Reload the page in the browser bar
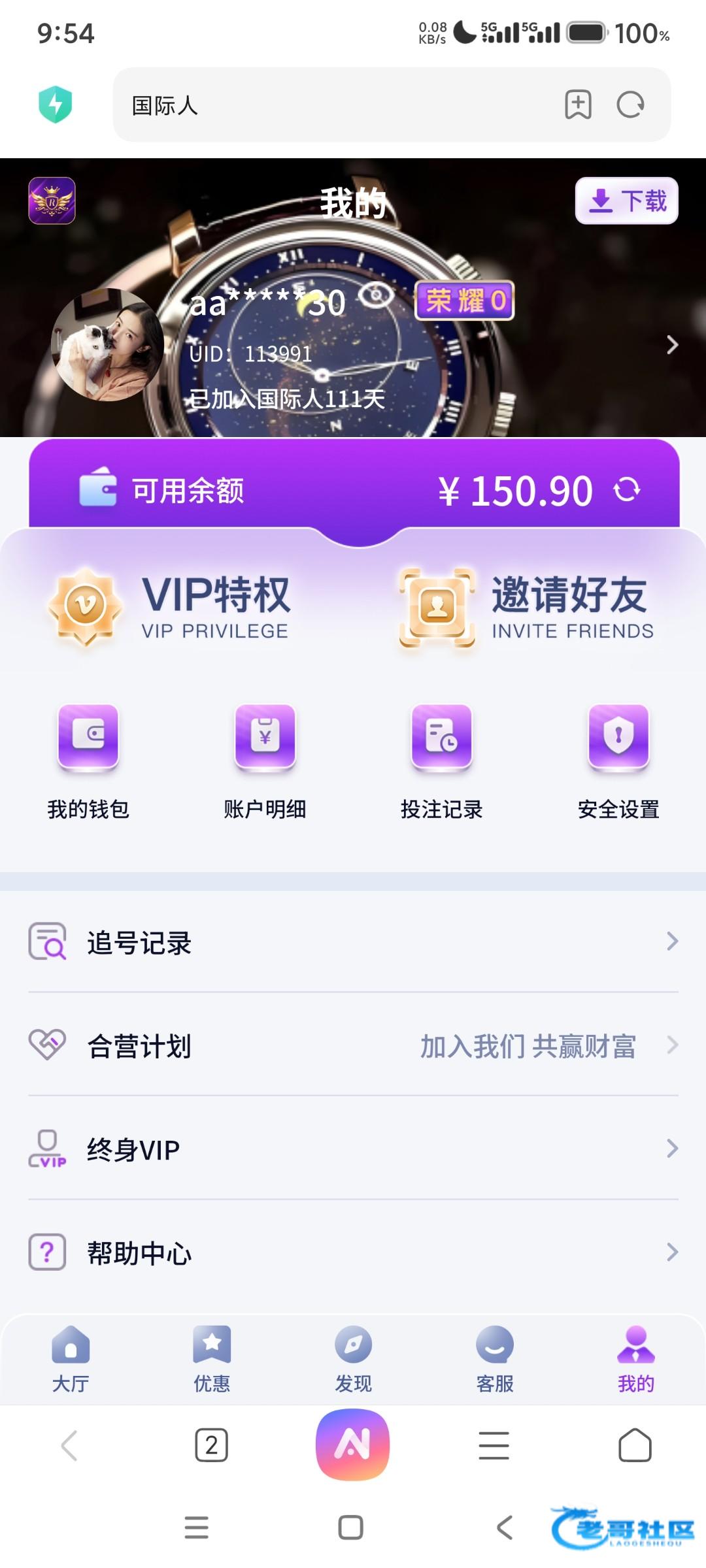Screen dimensions: 706x1568 tap(631, 105)
